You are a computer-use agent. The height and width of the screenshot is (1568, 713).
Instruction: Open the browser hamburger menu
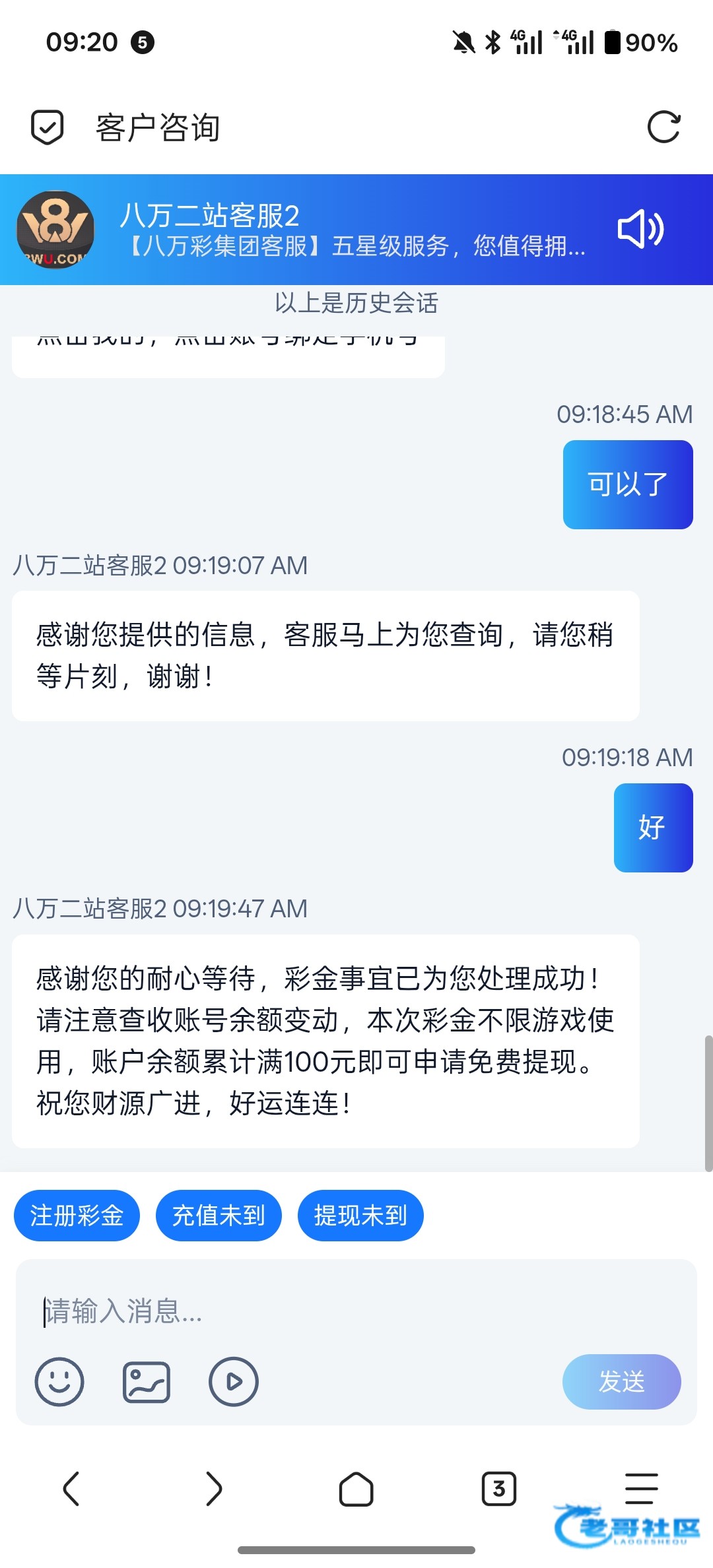pyautogui.click(x=642, y=1489)
